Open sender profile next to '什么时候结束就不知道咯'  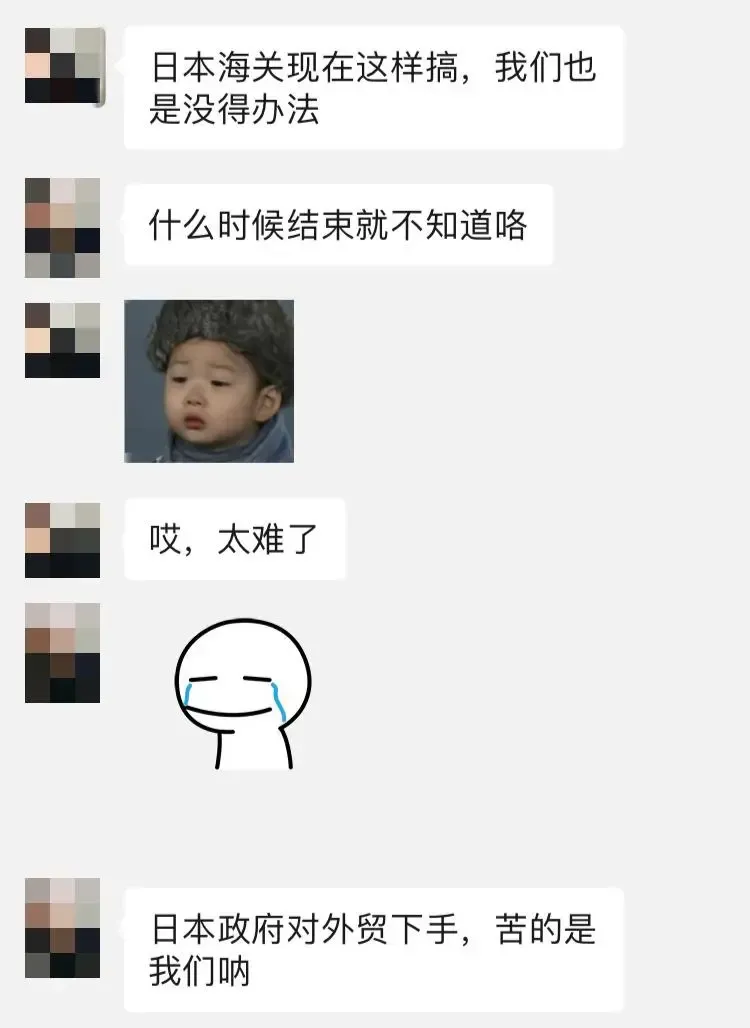(63, 227)
